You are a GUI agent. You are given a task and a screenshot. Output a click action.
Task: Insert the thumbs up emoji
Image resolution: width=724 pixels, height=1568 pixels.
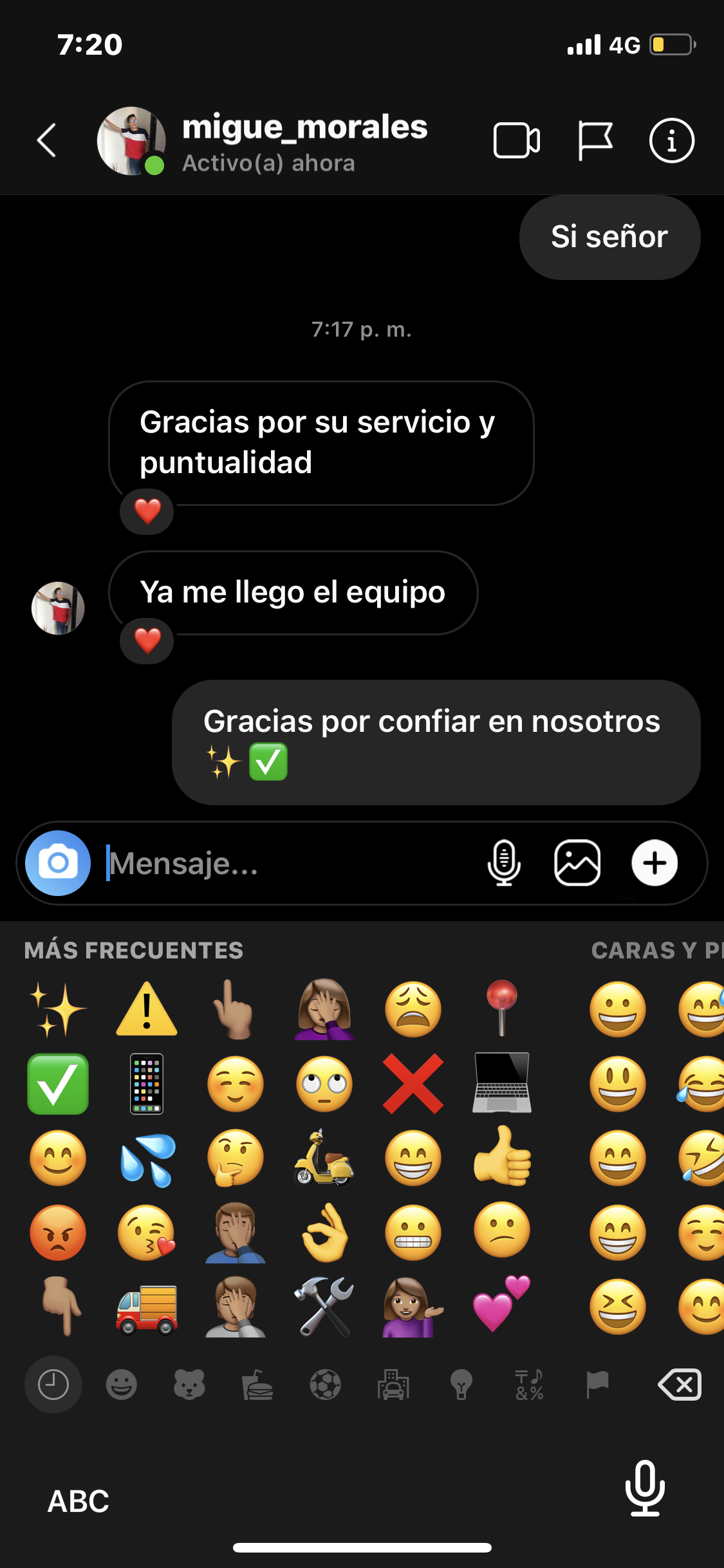click(x=502, y=1157)
